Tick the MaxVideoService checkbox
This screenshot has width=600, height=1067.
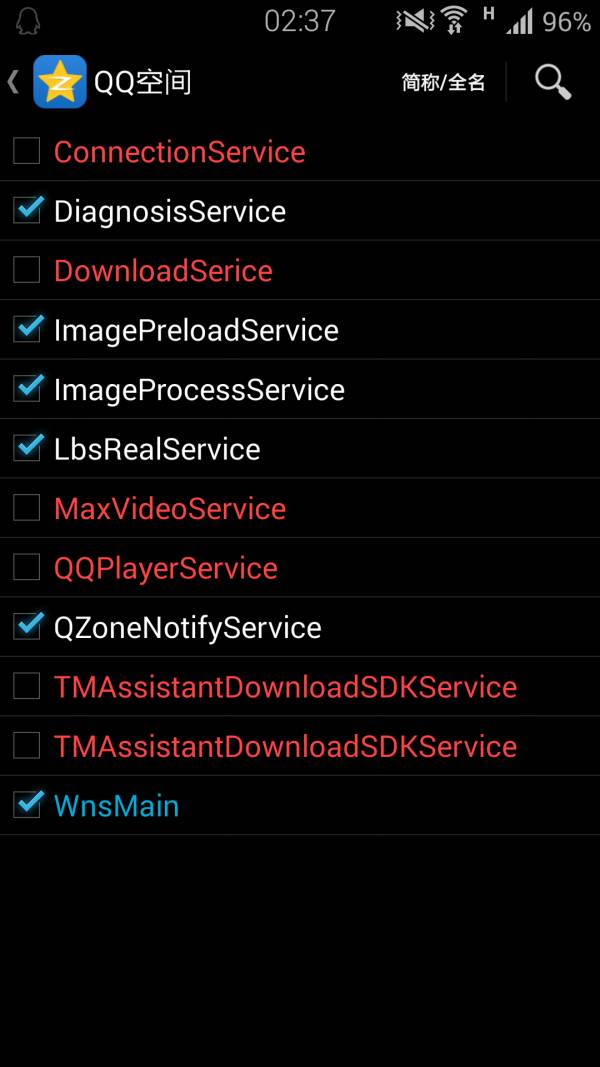tap(27, 508)
